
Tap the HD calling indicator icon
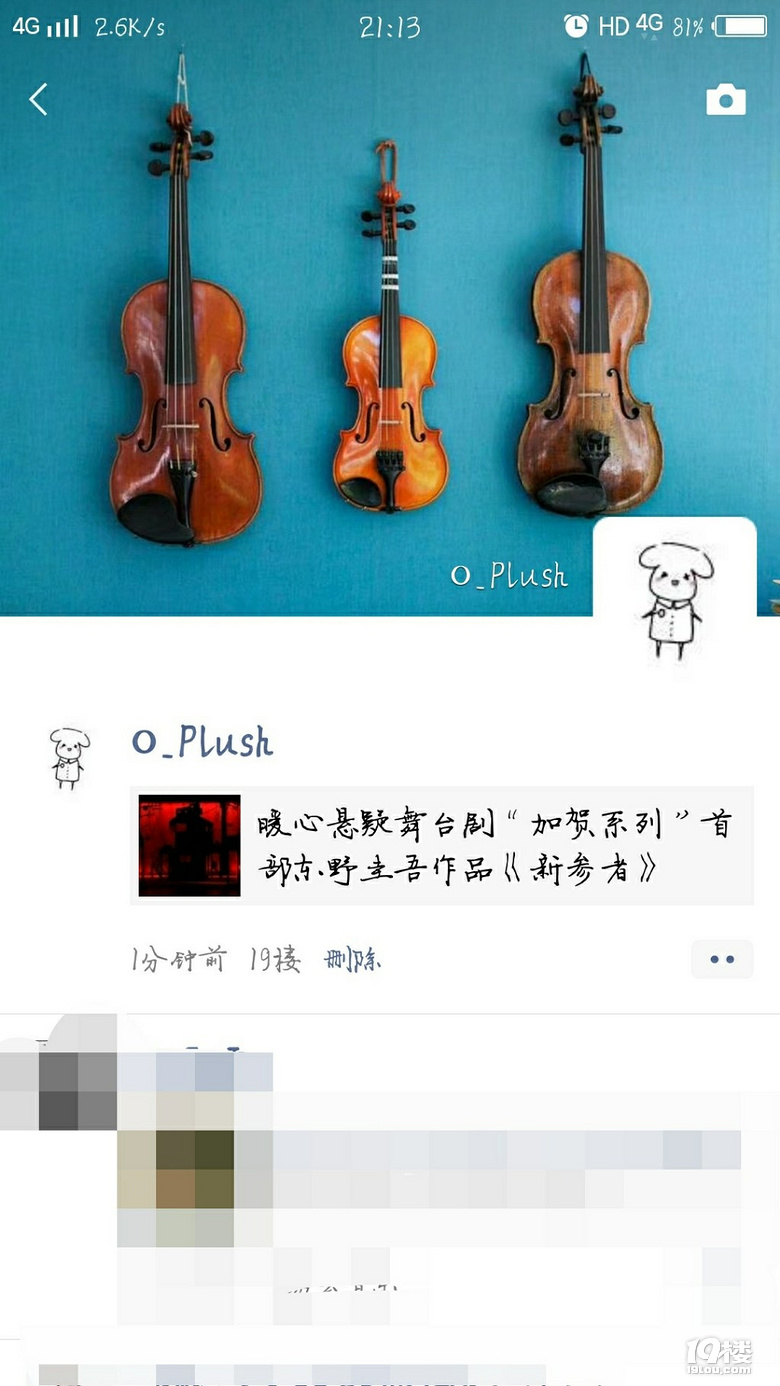point(614,26)
